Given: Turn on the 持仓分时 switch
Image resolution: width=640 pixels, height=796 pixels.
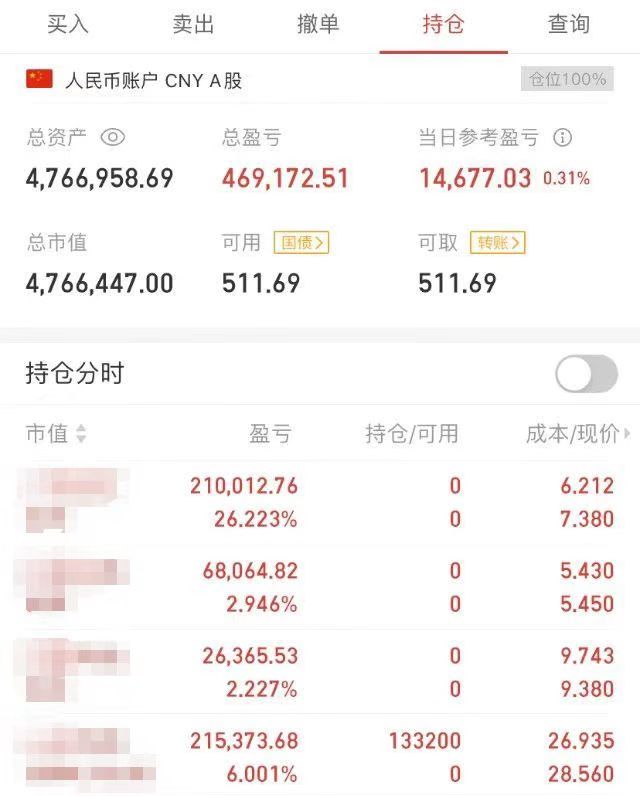Looking at the screenshot, I should click(x=586, y=374).
